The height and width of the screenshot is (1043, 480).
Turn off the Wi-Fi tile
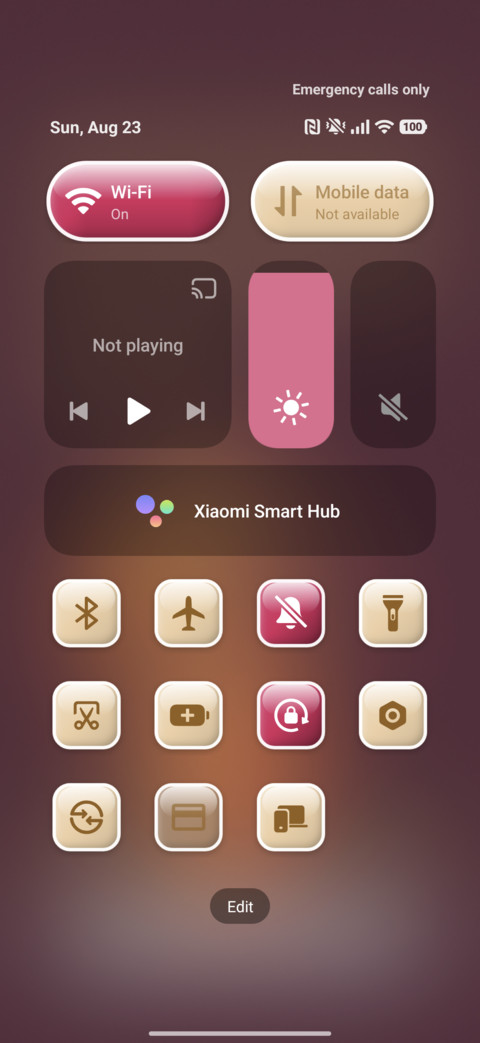tap(138, 202)
